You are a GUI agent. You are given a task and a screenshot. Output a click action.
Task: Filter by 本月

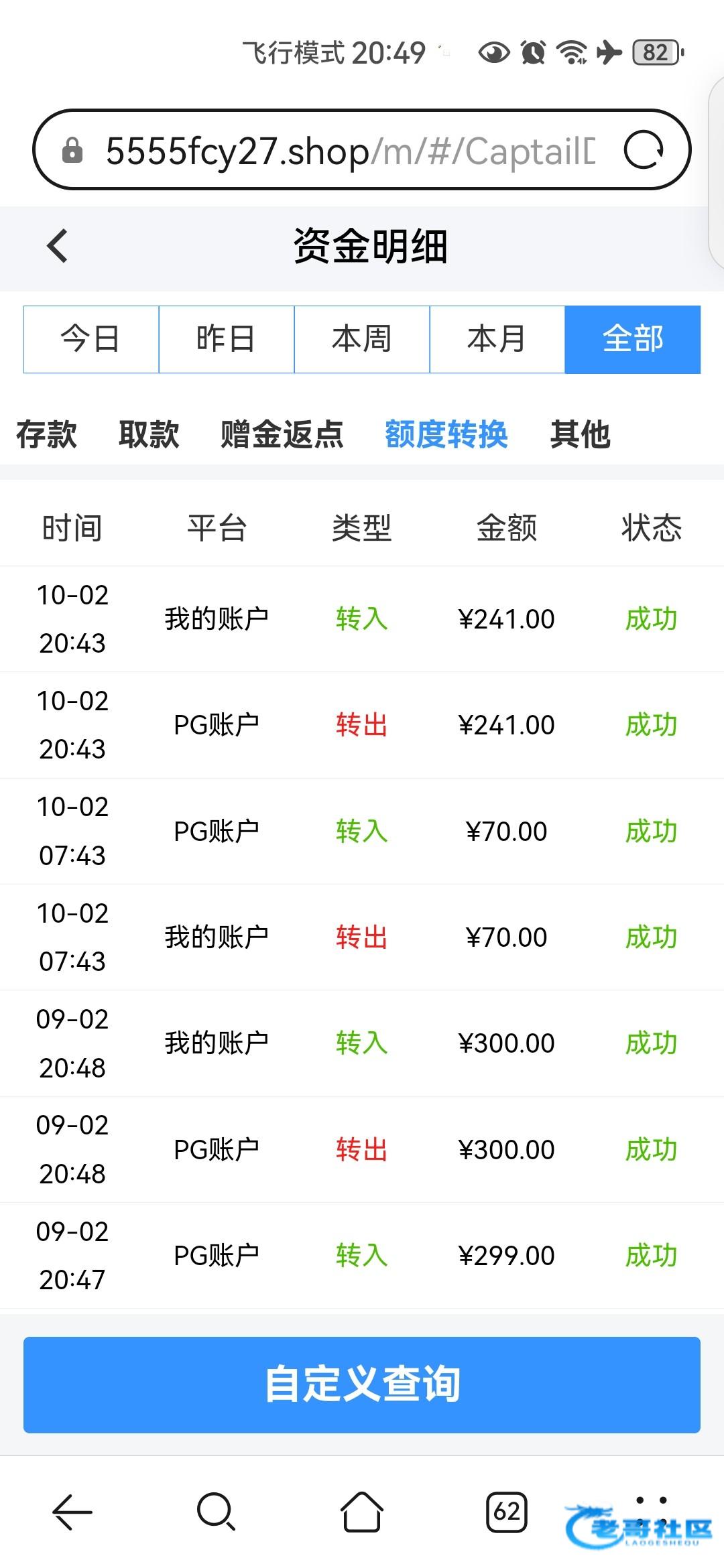tap(497, 339)
